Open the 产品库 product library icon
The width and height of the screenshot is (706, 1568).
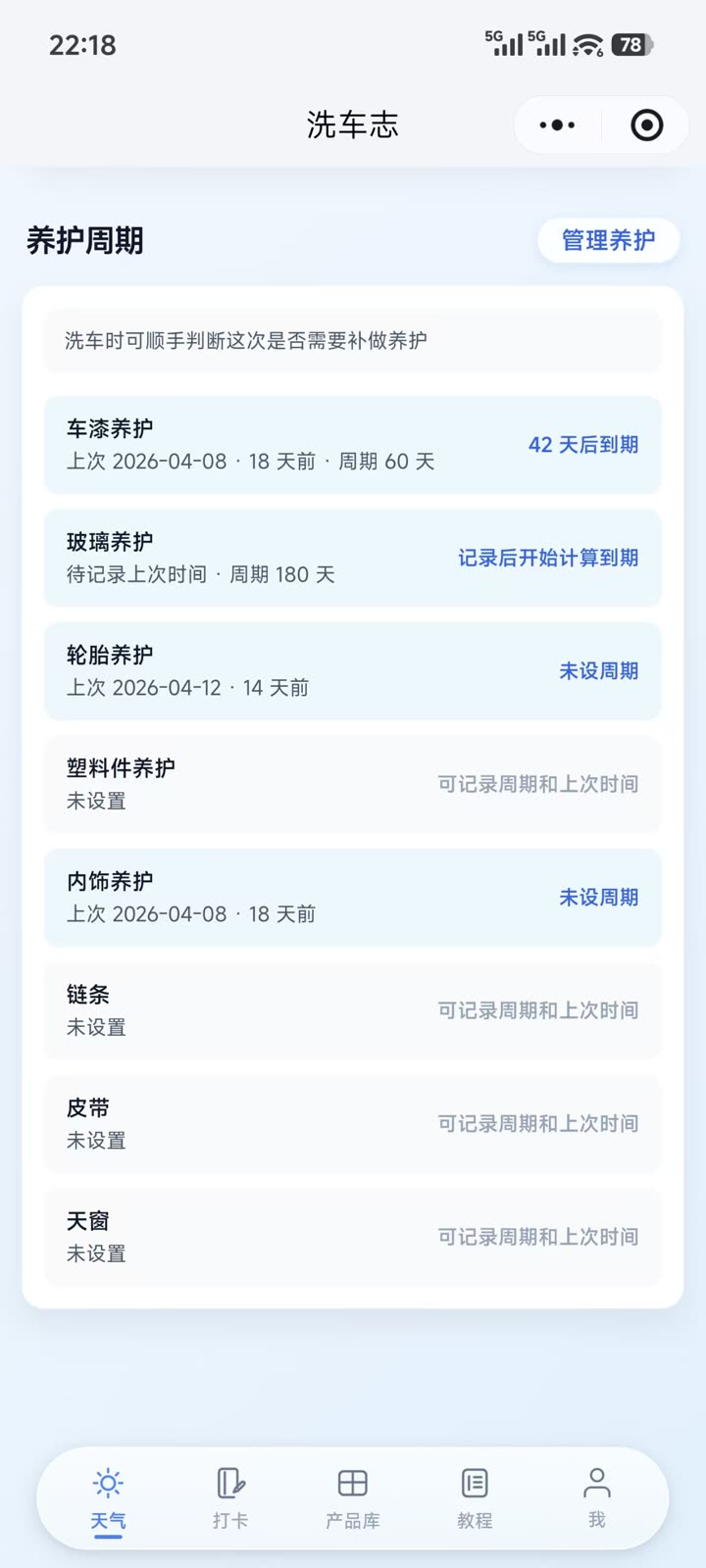pyautogui.click(x=352, y=1484)
